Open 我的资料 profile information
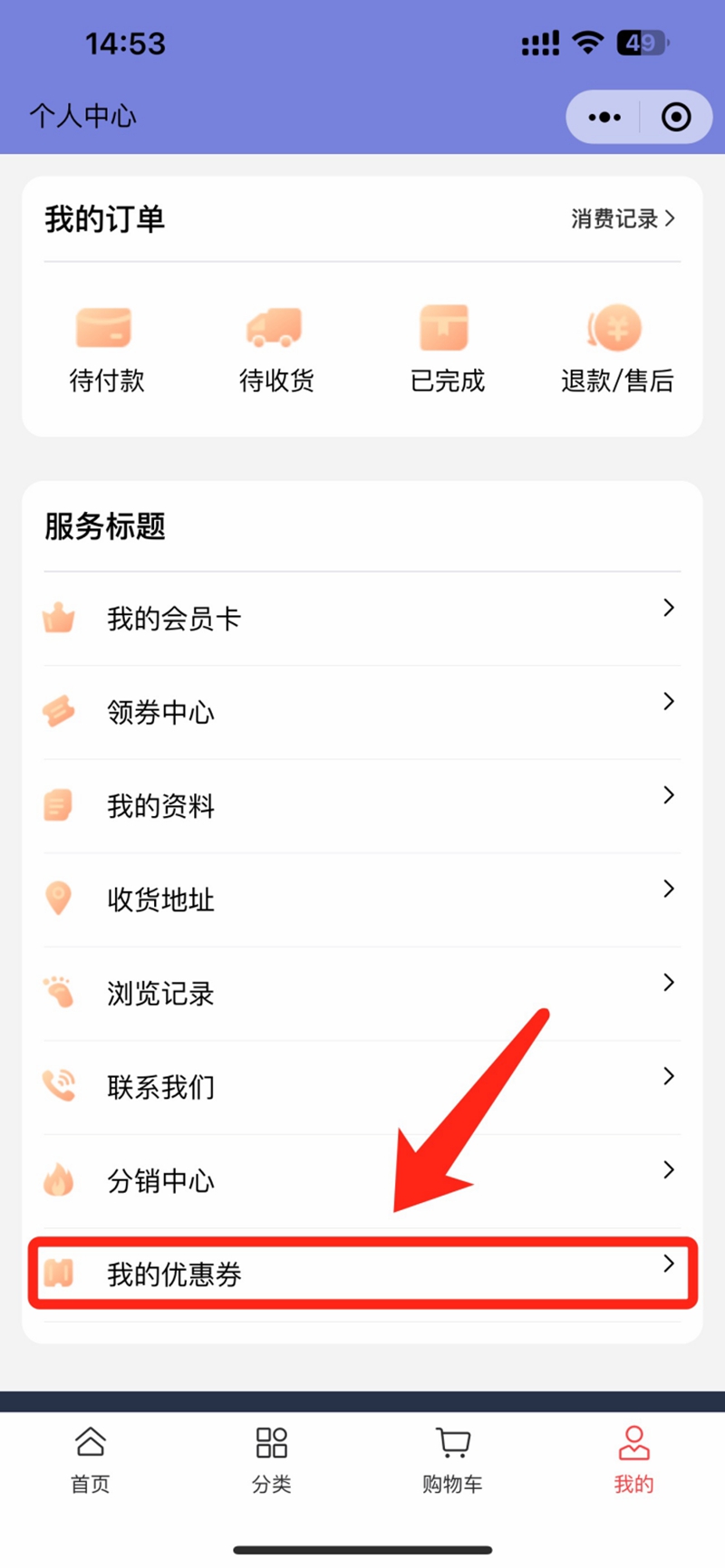Screen dimensions: 725x1568 click(x=362, y=805)
